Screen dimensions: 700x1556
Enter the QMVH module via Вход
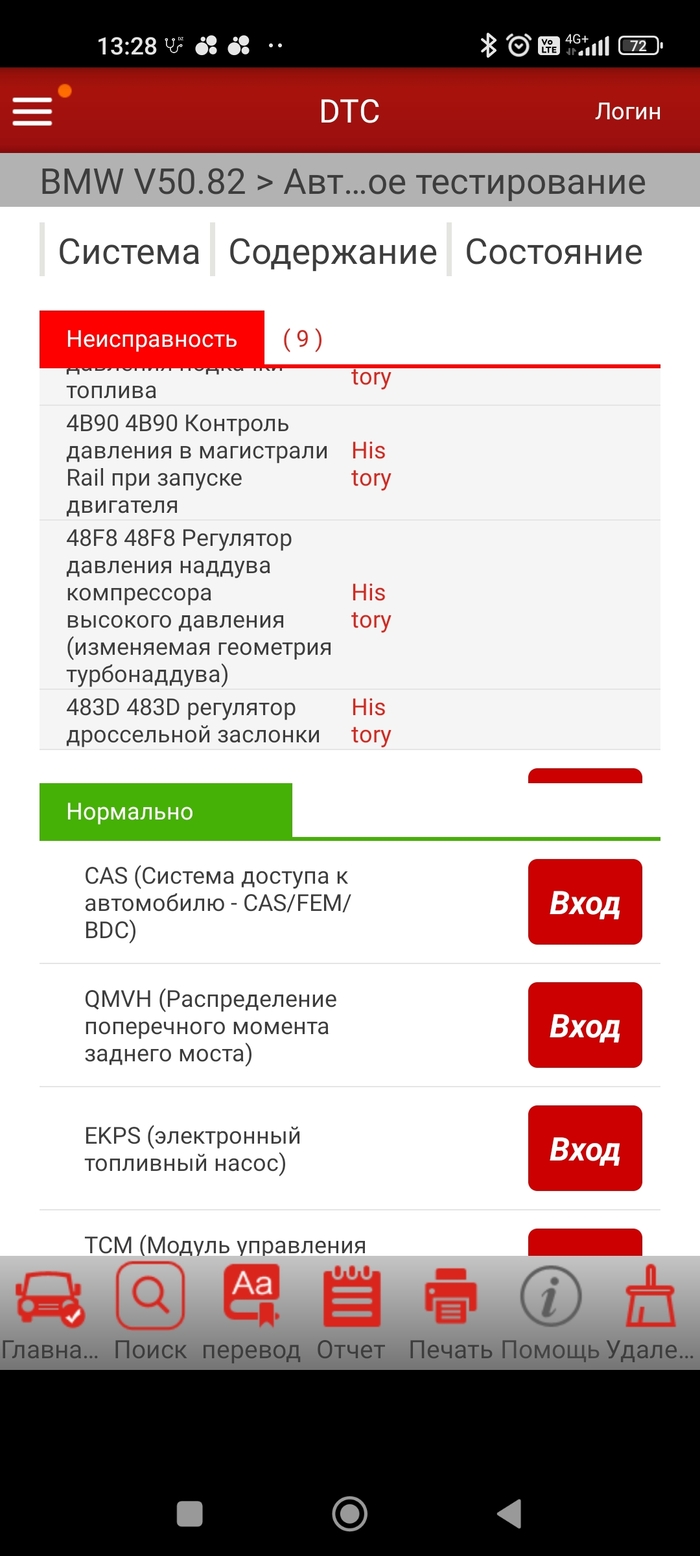(584, 1025)
